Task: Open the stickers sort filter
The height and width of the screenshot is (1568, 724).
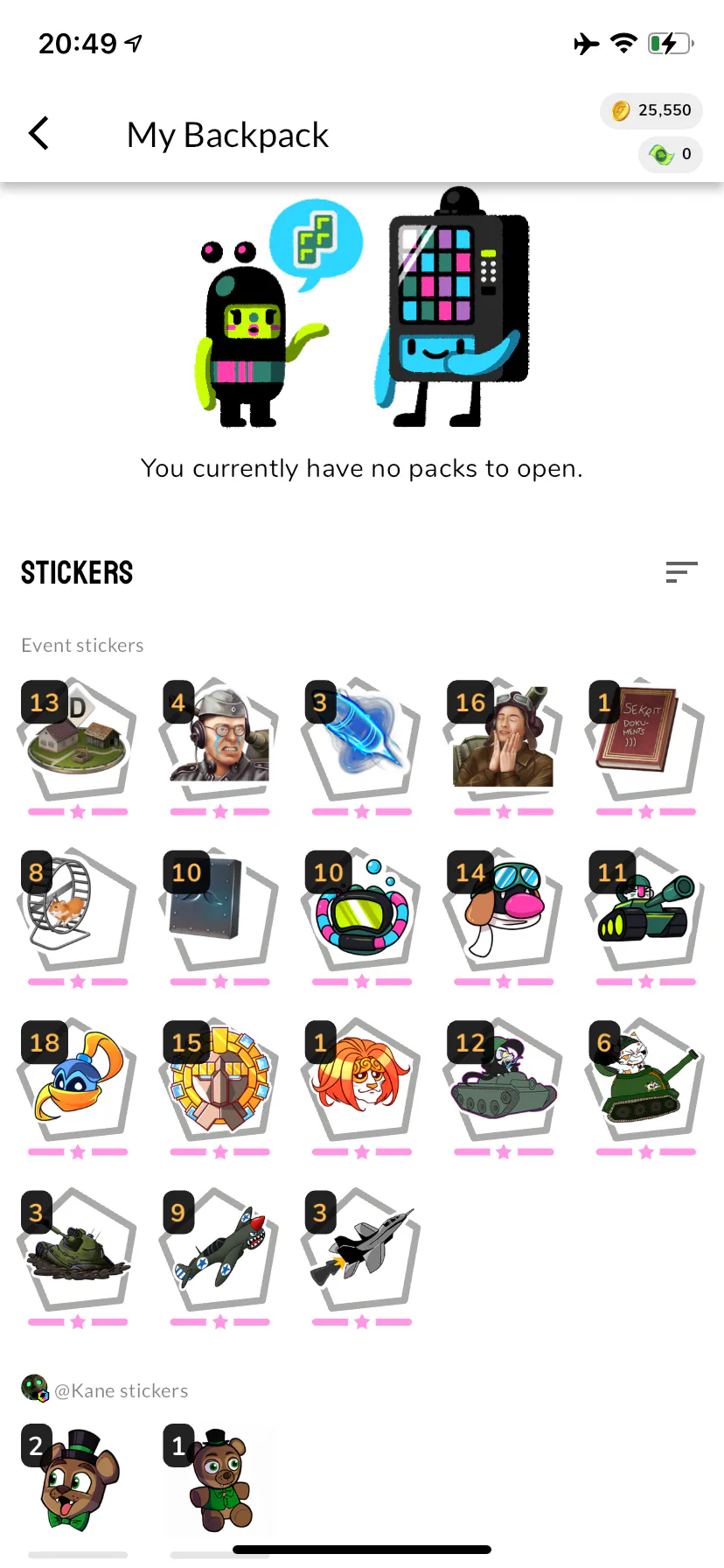Action: pyautogui.click(x=681, y=572)
